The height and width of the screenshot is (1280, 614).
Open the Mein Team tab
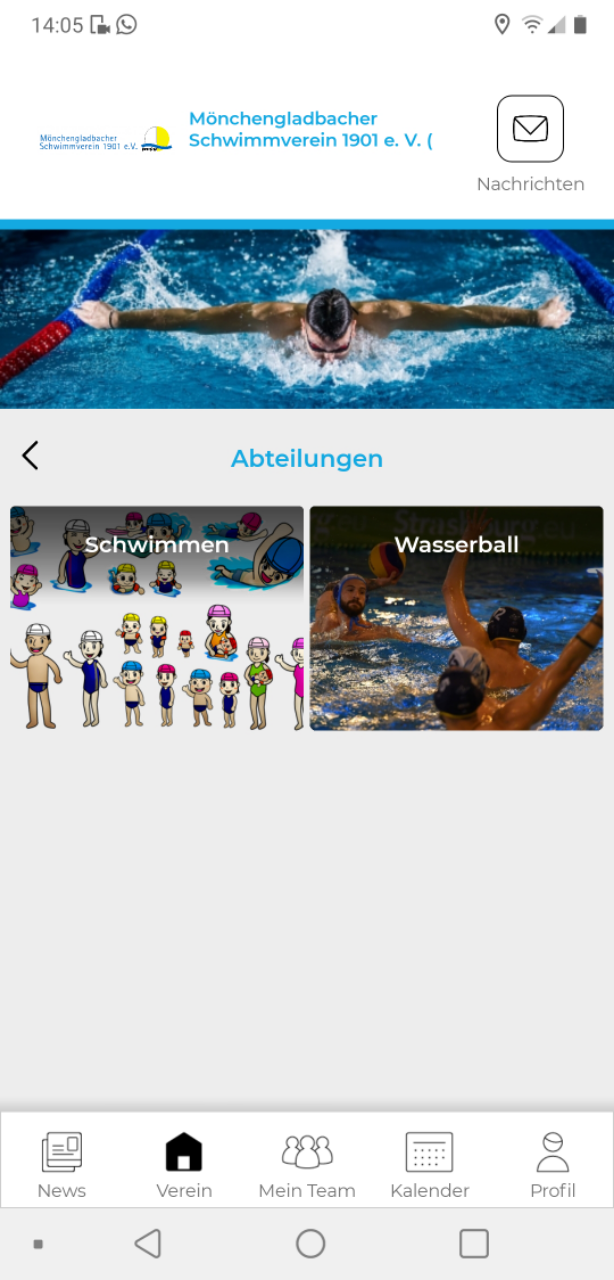[x=307, y=1165]
